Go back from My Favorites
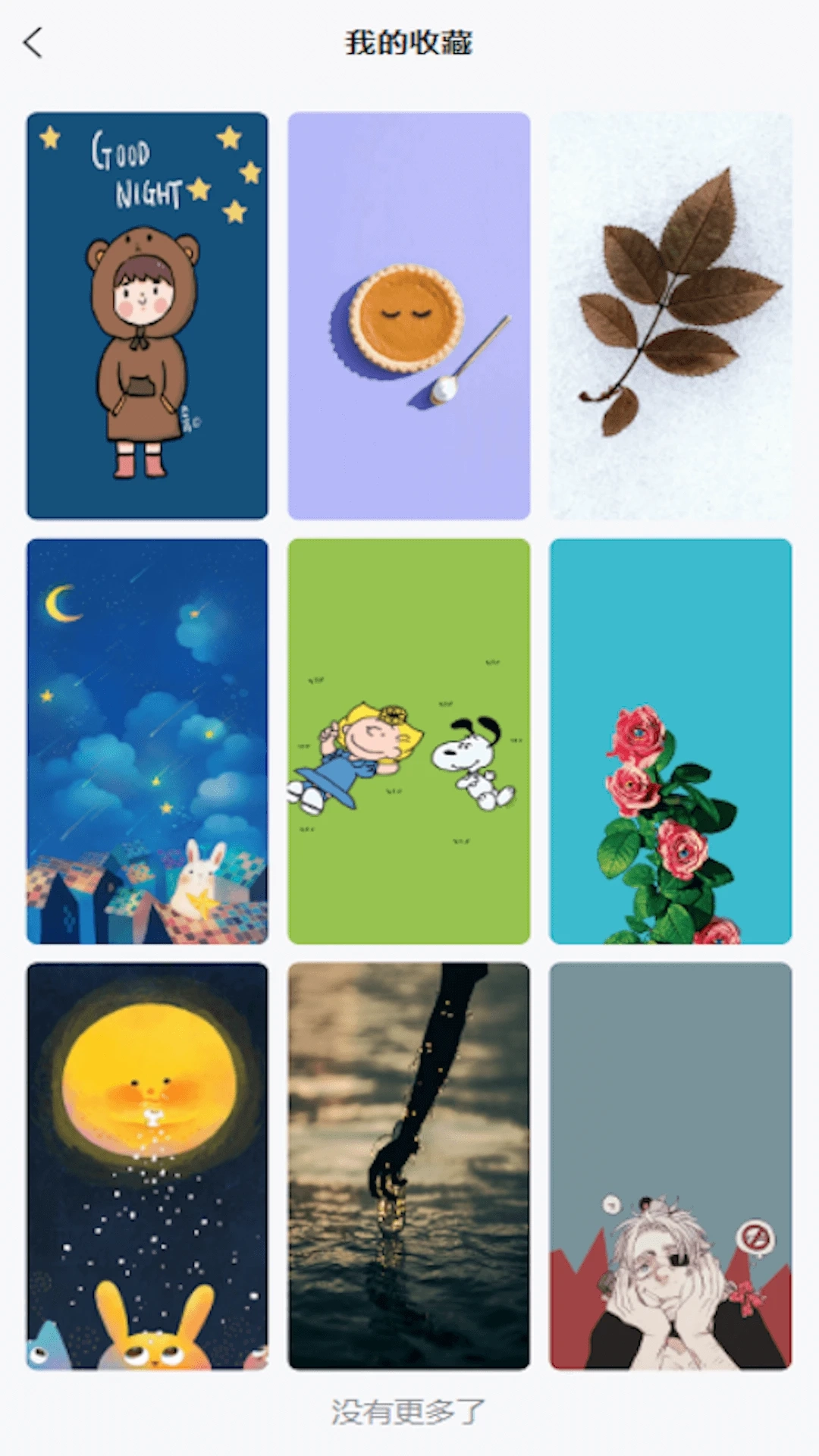The height and width of the screenshot is (1456, 819). pyautogui.click(x=33, y=43)
